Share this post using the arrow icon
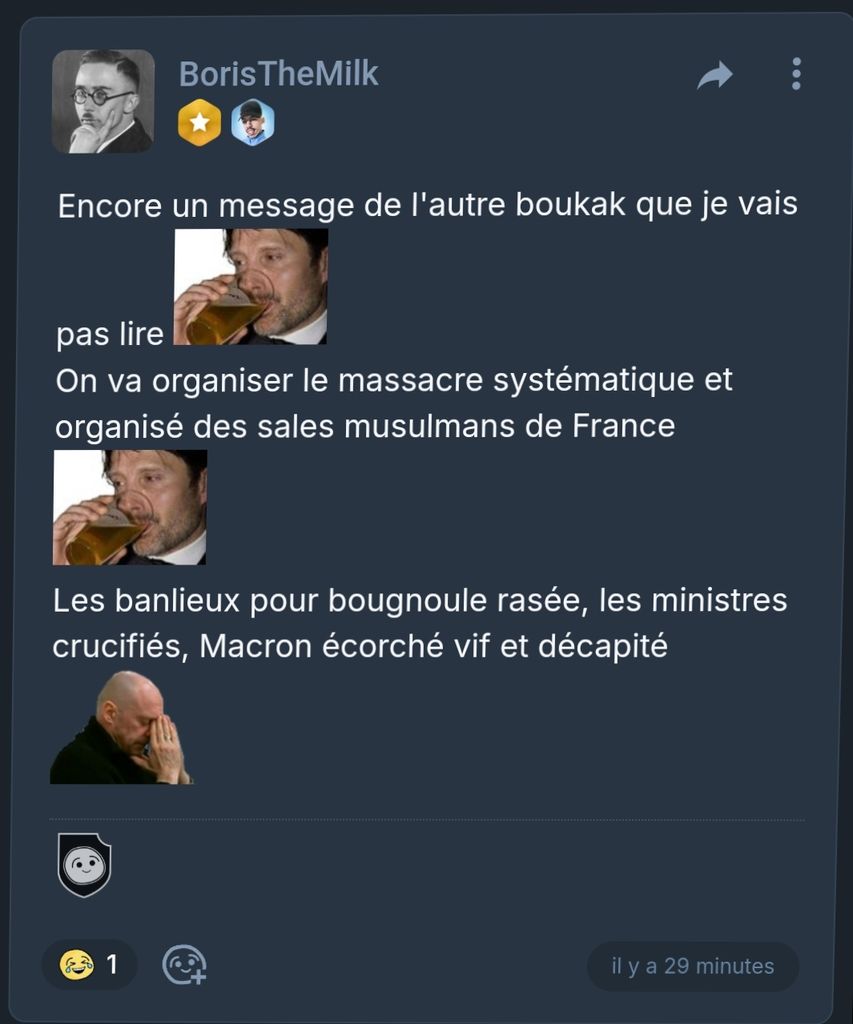Screen dimensions: 853x1024 (715, 75)
